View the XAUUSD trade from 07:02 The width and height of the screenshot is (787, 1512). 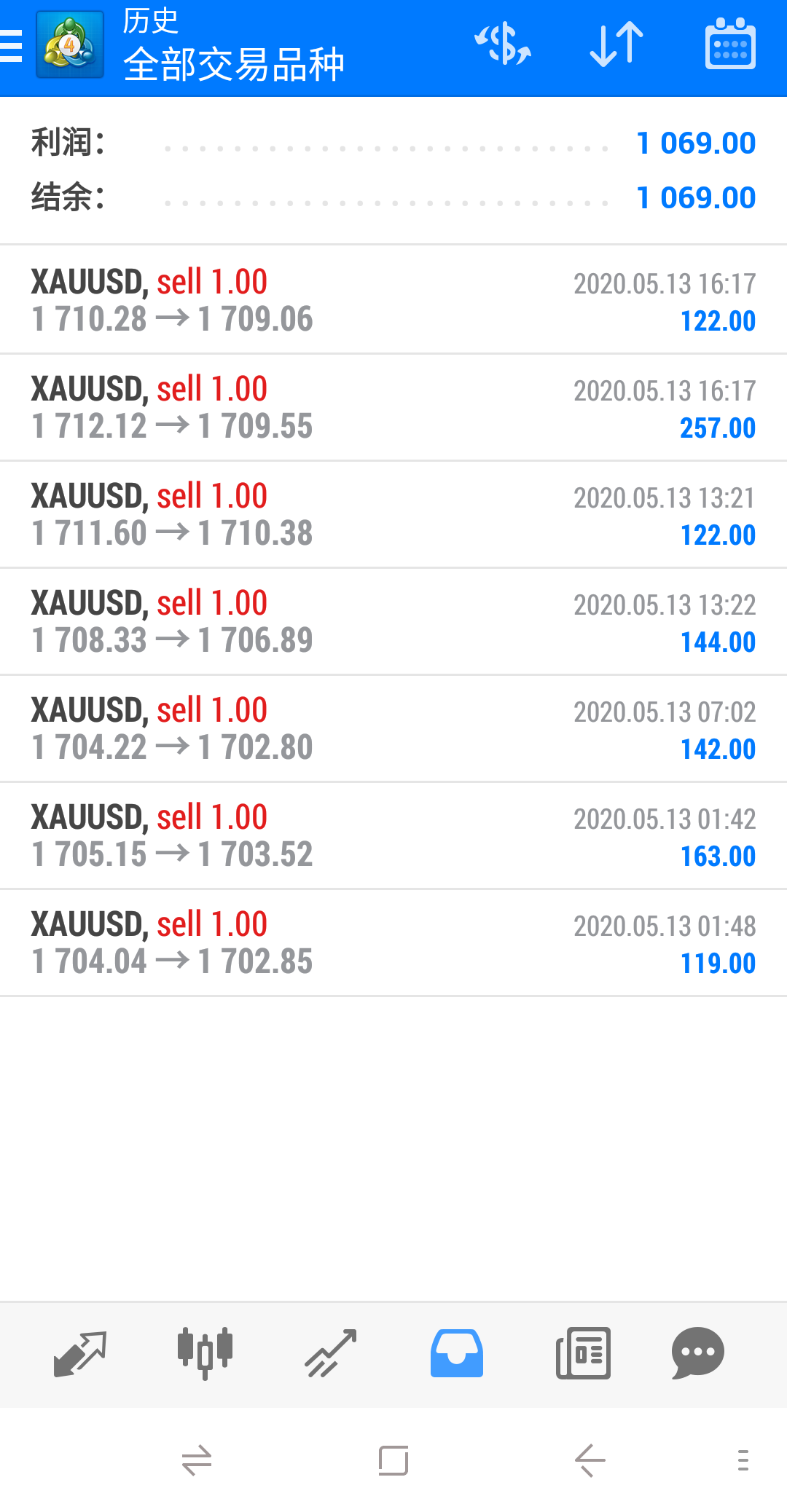[393, 729]
